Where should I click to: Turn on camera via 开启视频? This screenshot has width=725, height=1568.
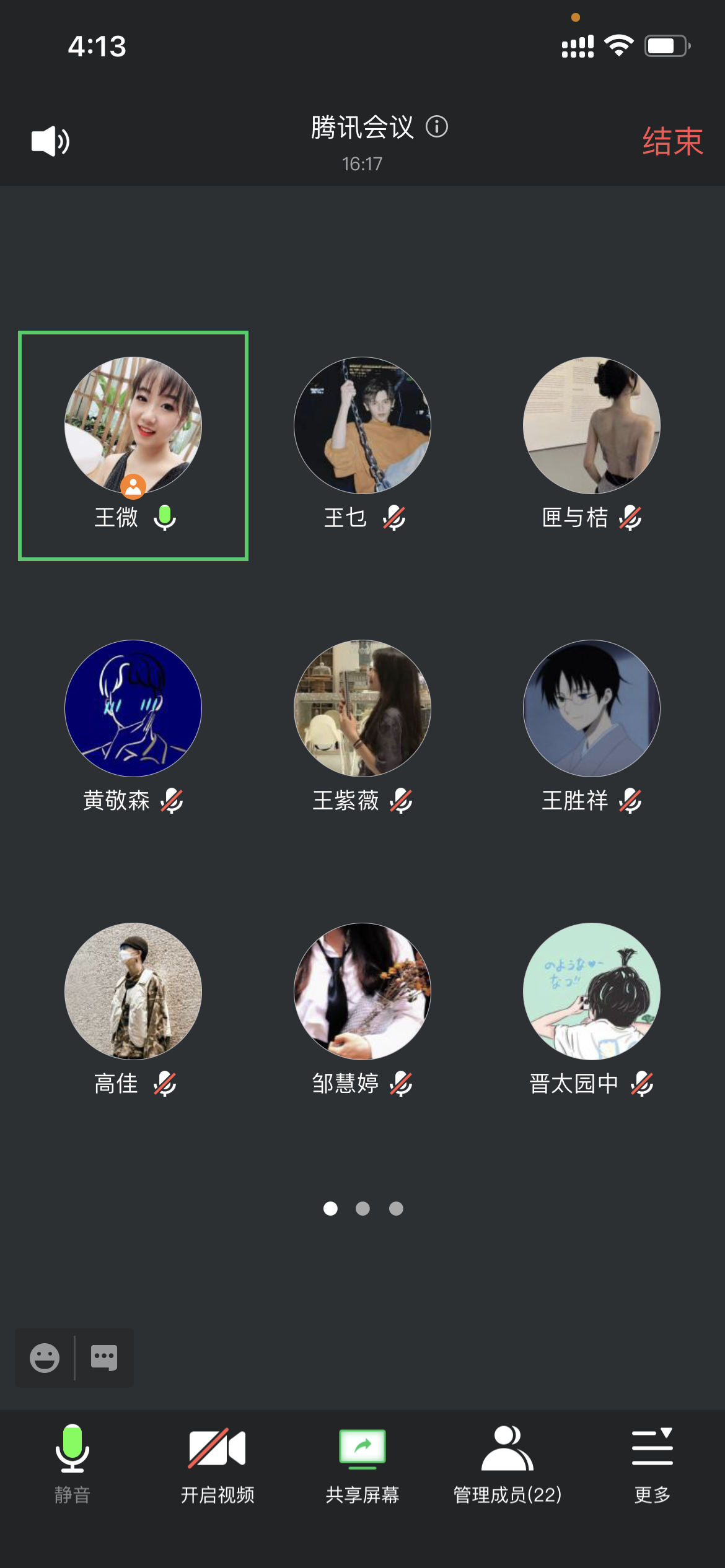pos(217,1464)
